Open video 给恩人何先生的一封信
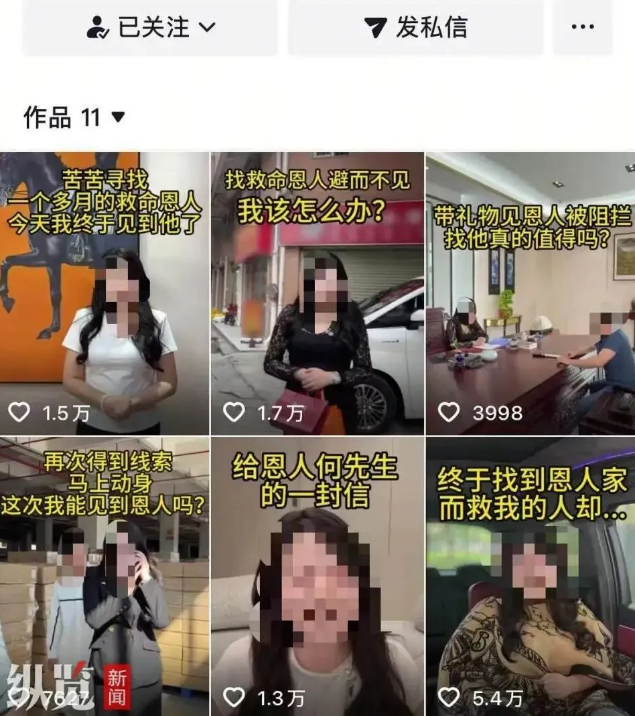Viewport: 635px width, 716px height. pos(316,575)
